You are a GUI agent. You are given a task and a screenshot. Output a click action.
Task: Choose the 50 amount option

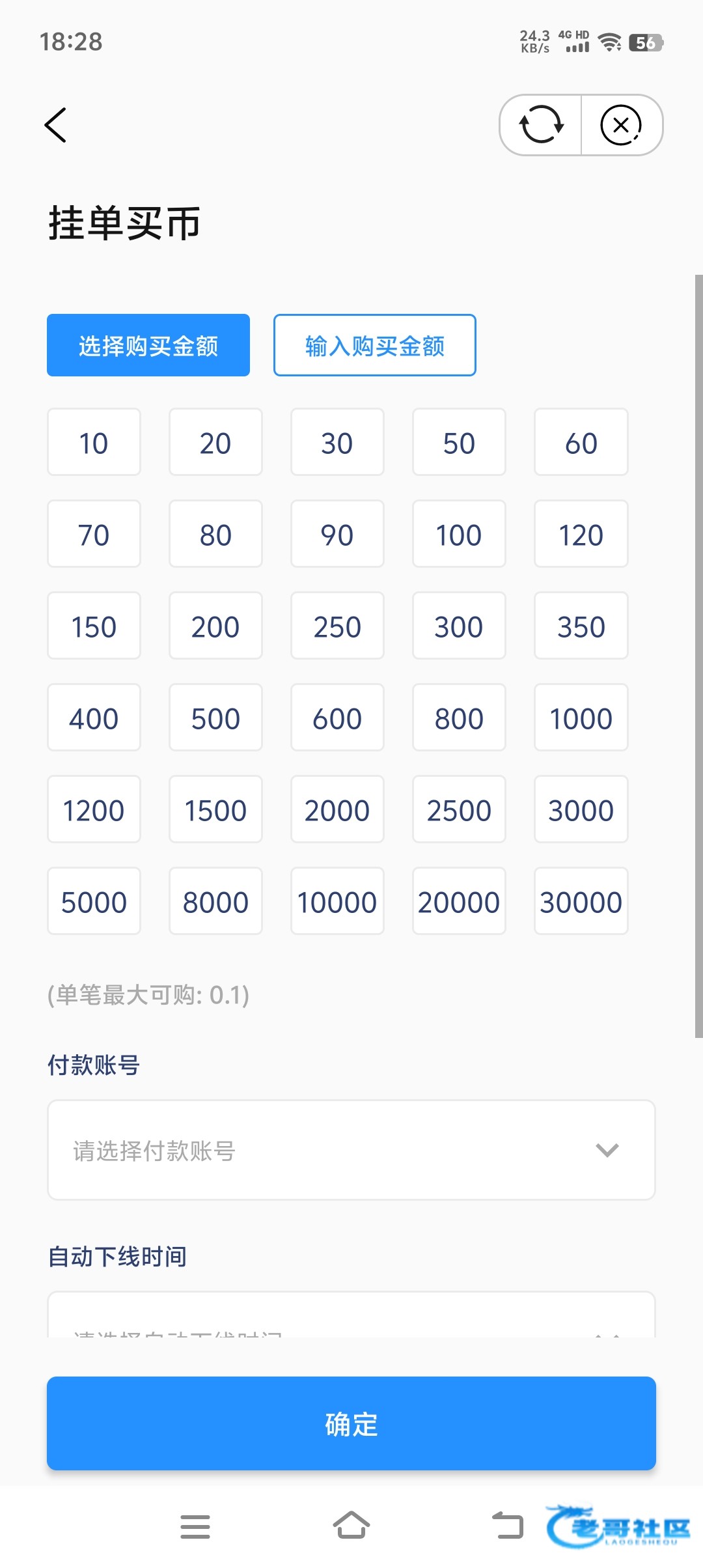pyautogui.click(x=459, y=443)
